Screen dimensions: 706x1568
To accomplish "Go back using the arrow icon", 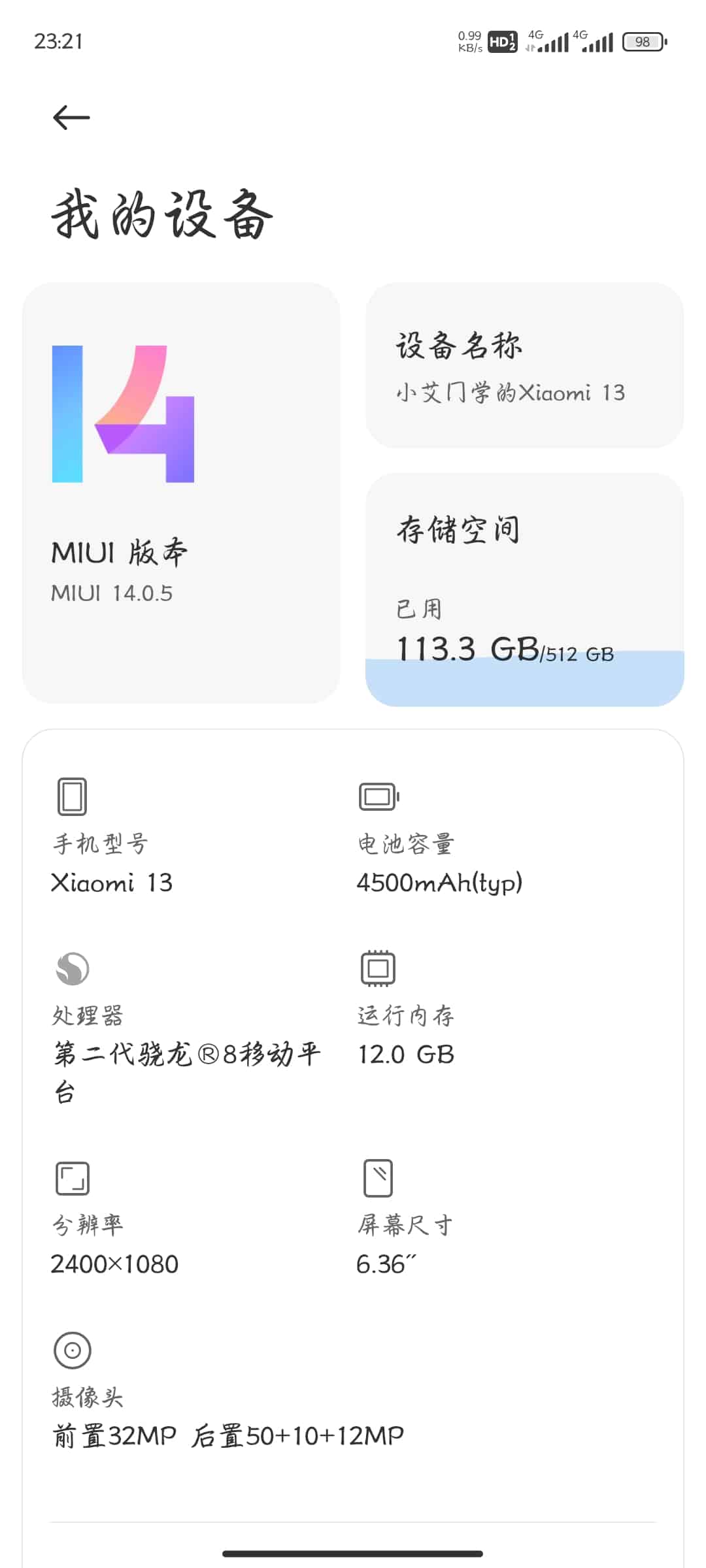I will [x=71, y=118].
